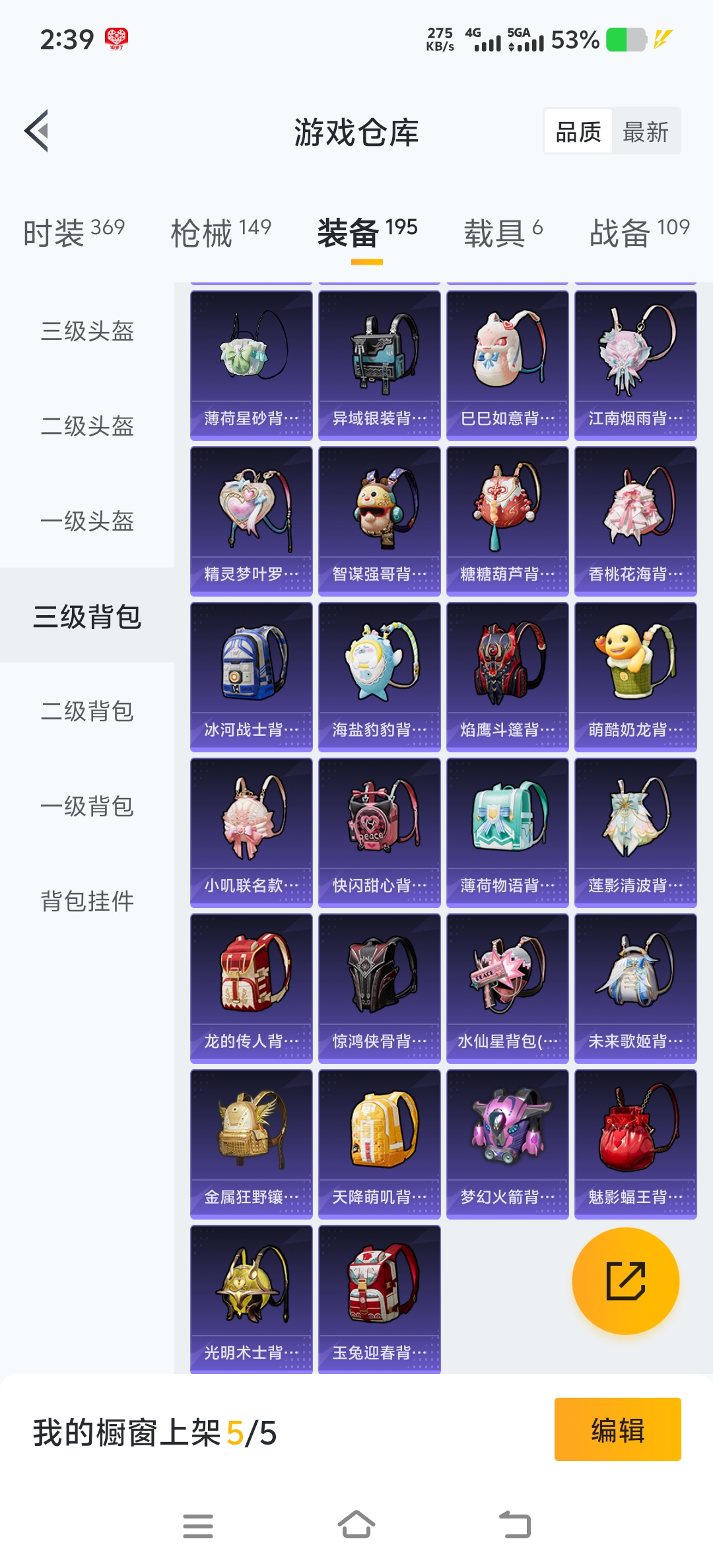Image resolution: width=713 pixels, height=1568 pixels.
Task: Select 二级背包 category
Action: coord(87,711)
